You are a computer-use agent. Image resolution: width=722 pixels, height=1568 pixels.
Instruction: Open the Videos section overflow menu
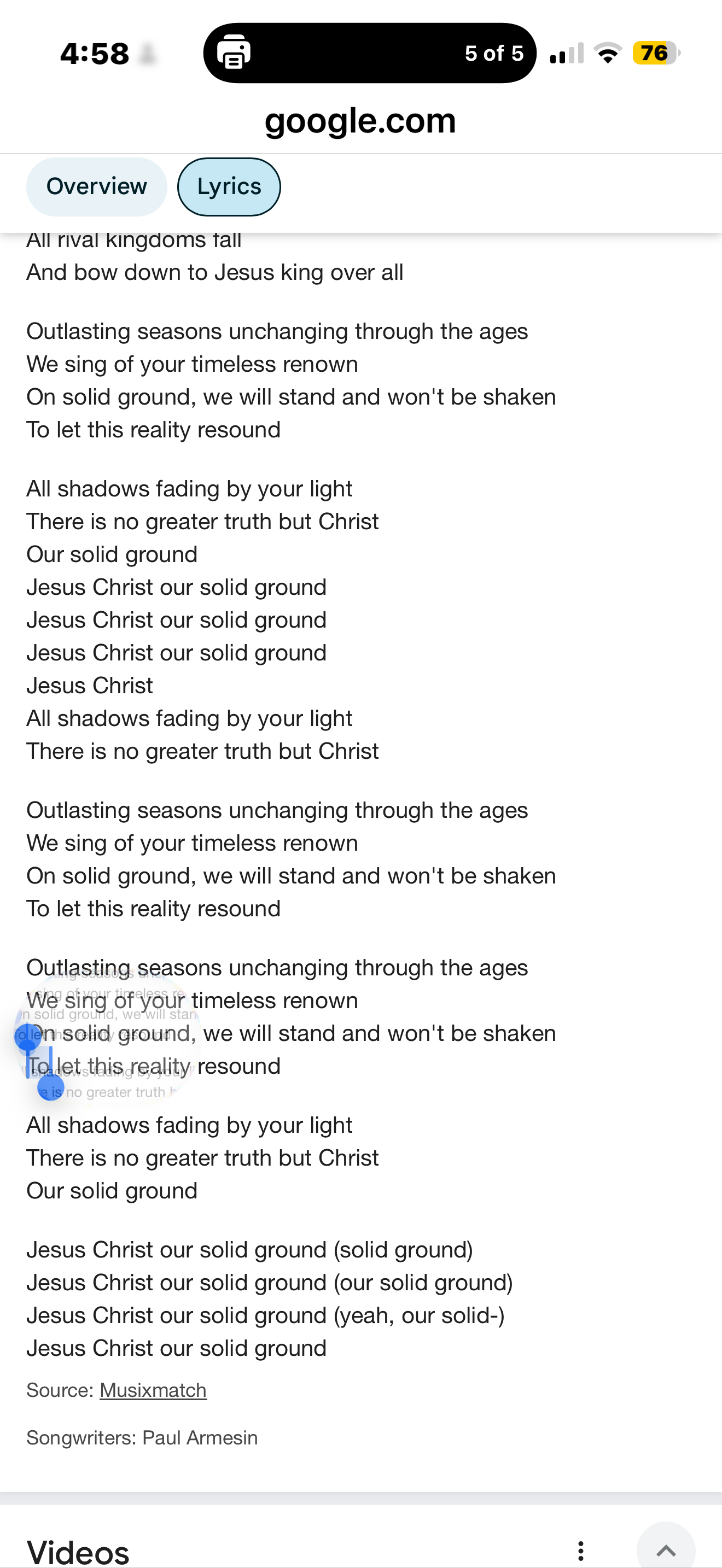[x=581, y=1551]
